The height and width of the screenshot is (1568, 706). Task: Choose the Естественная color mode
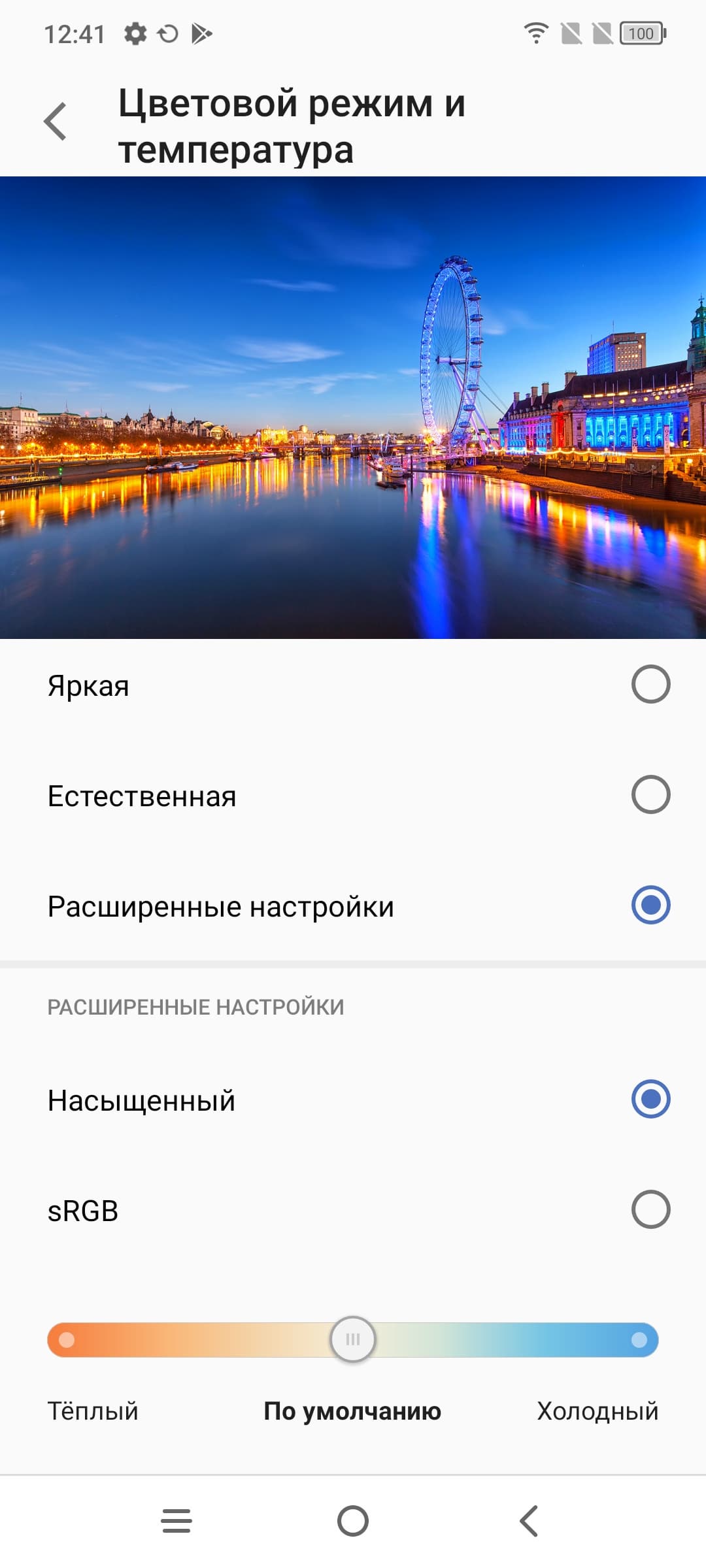pos(650,794)
